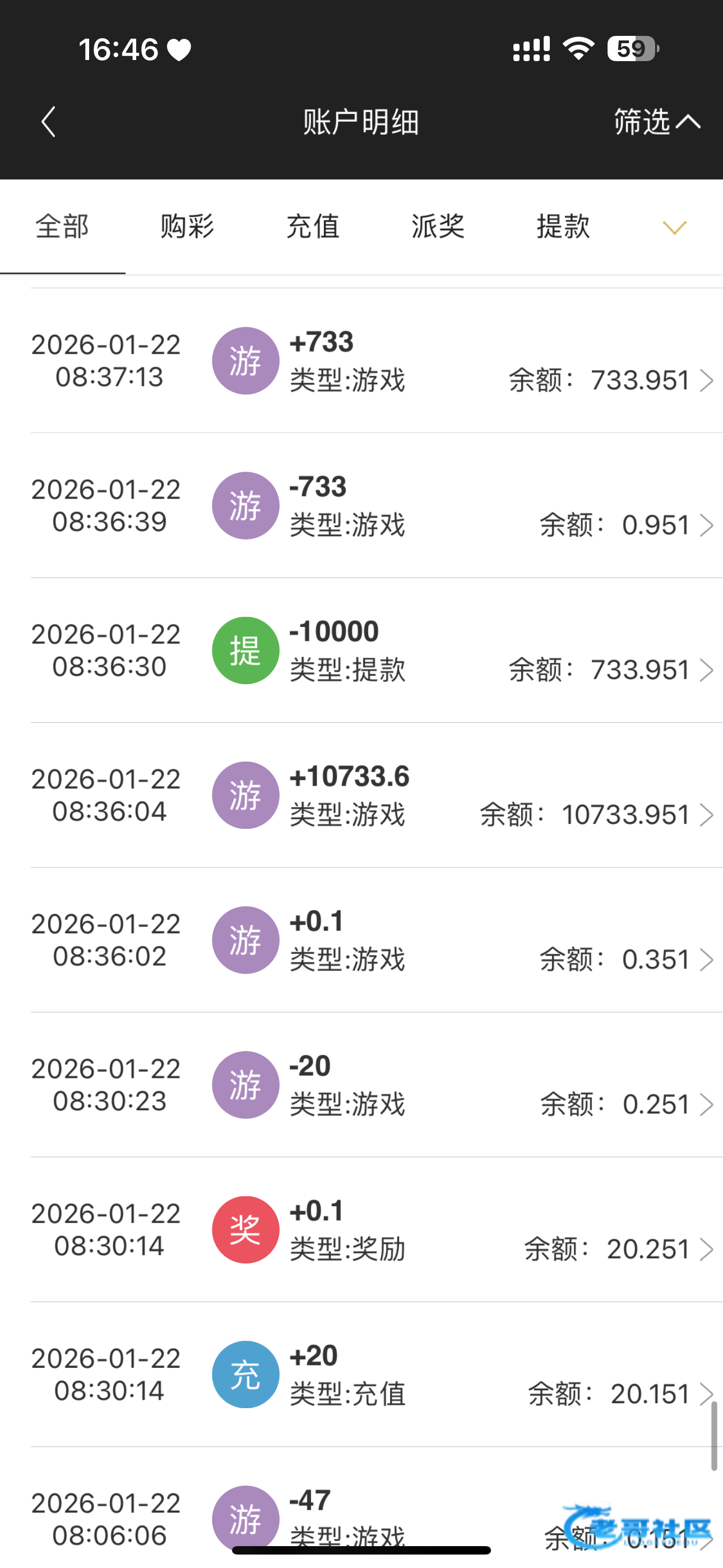723x1568 pixels.
Task: Switch to the 全部 tab
Action: point(62,227)
